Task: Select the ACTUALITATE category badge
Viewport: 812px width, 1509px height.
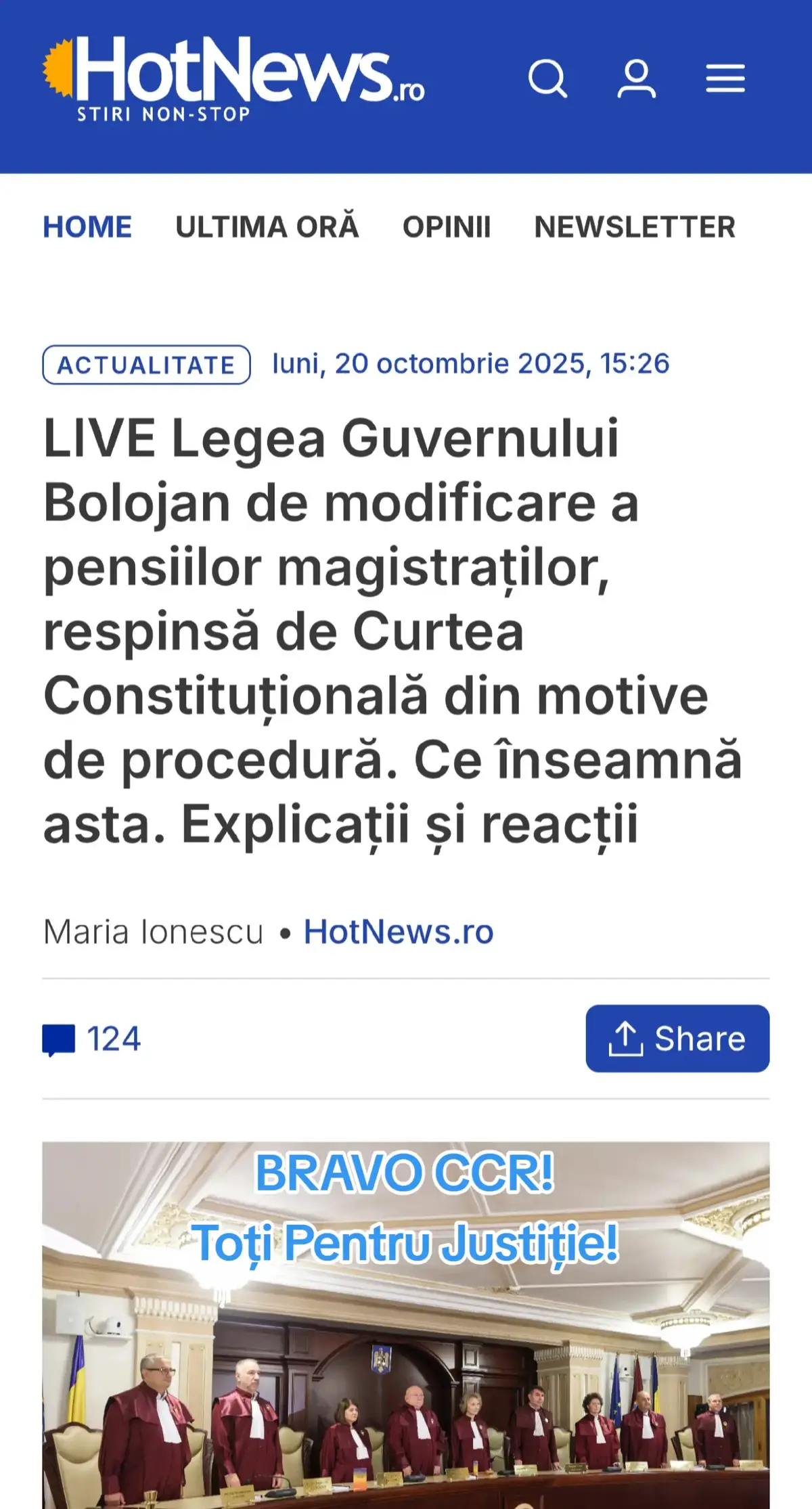Action: pyautogui.click(x=147, y=365)
